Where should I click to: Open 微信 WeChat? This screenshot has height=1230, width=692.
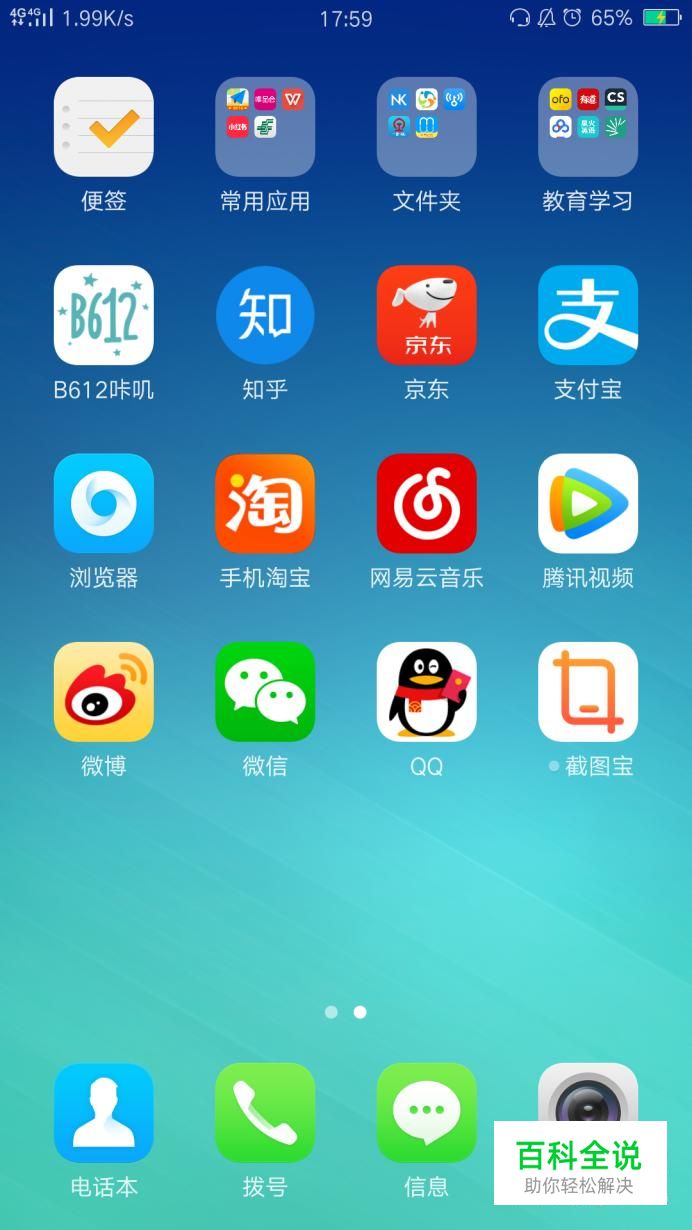265,691
